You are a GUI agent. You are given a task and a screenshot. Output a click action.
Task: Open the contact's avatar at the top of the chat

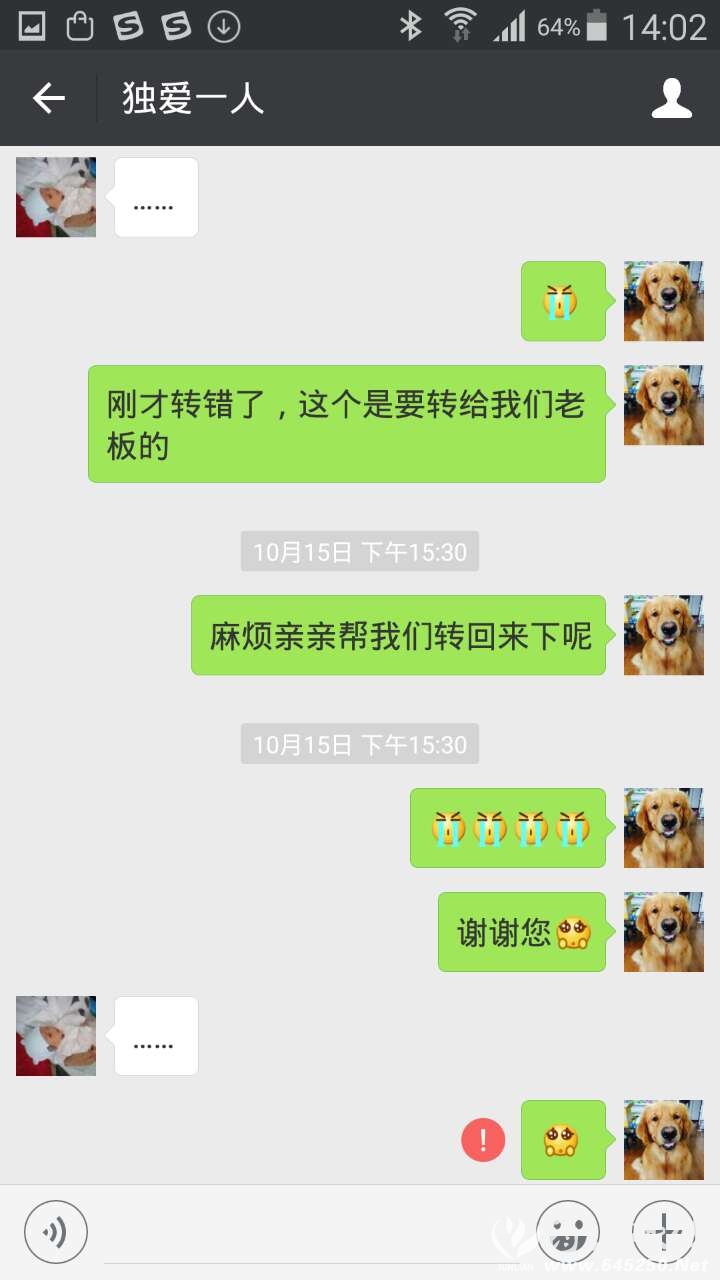click(56, 197)
